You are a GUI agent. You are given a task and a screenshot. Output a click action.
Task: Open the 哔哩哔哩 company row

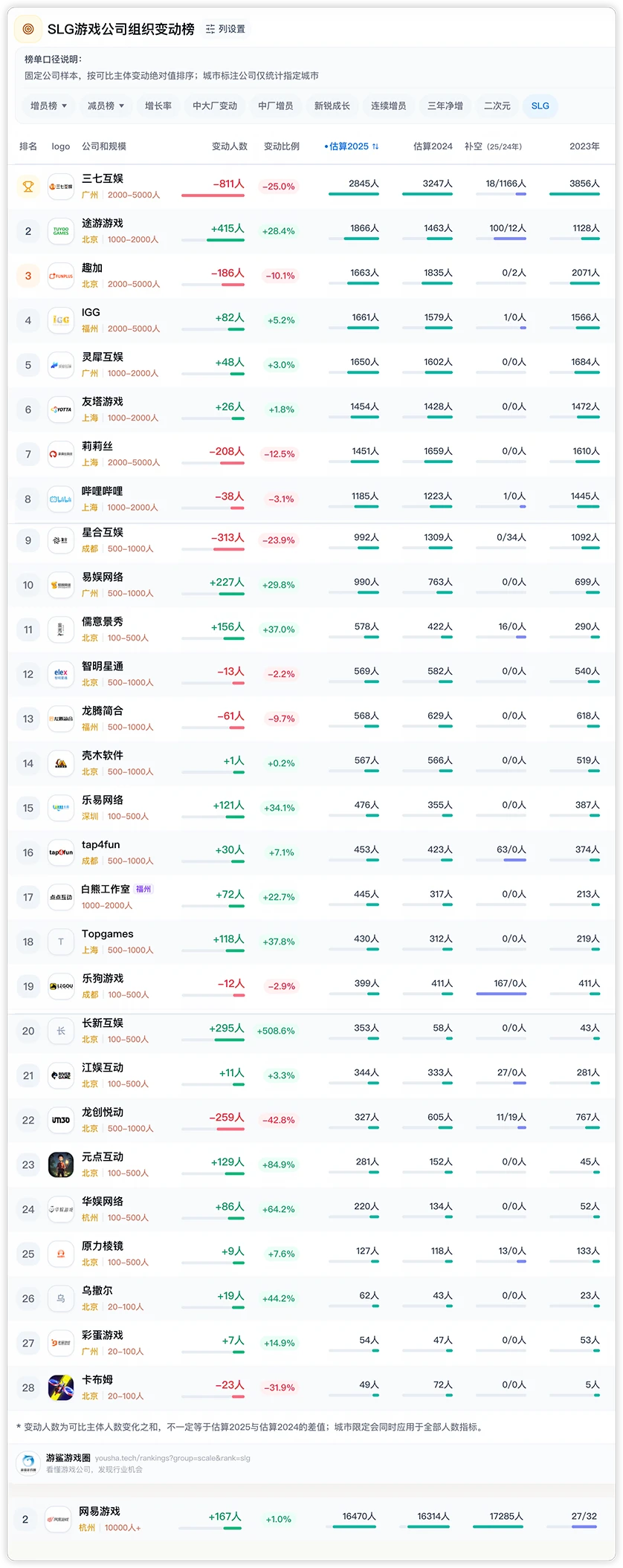[311, 499]
